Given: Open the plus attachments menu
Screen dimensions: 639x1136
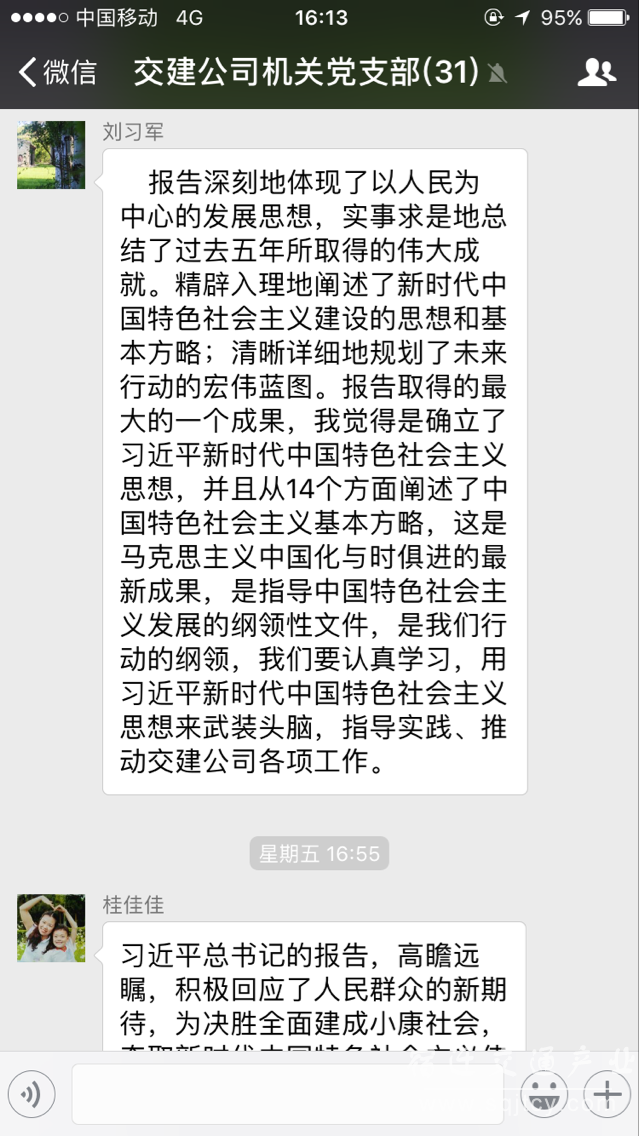Looking at the screenshot, I should (x=606, y=1095).
